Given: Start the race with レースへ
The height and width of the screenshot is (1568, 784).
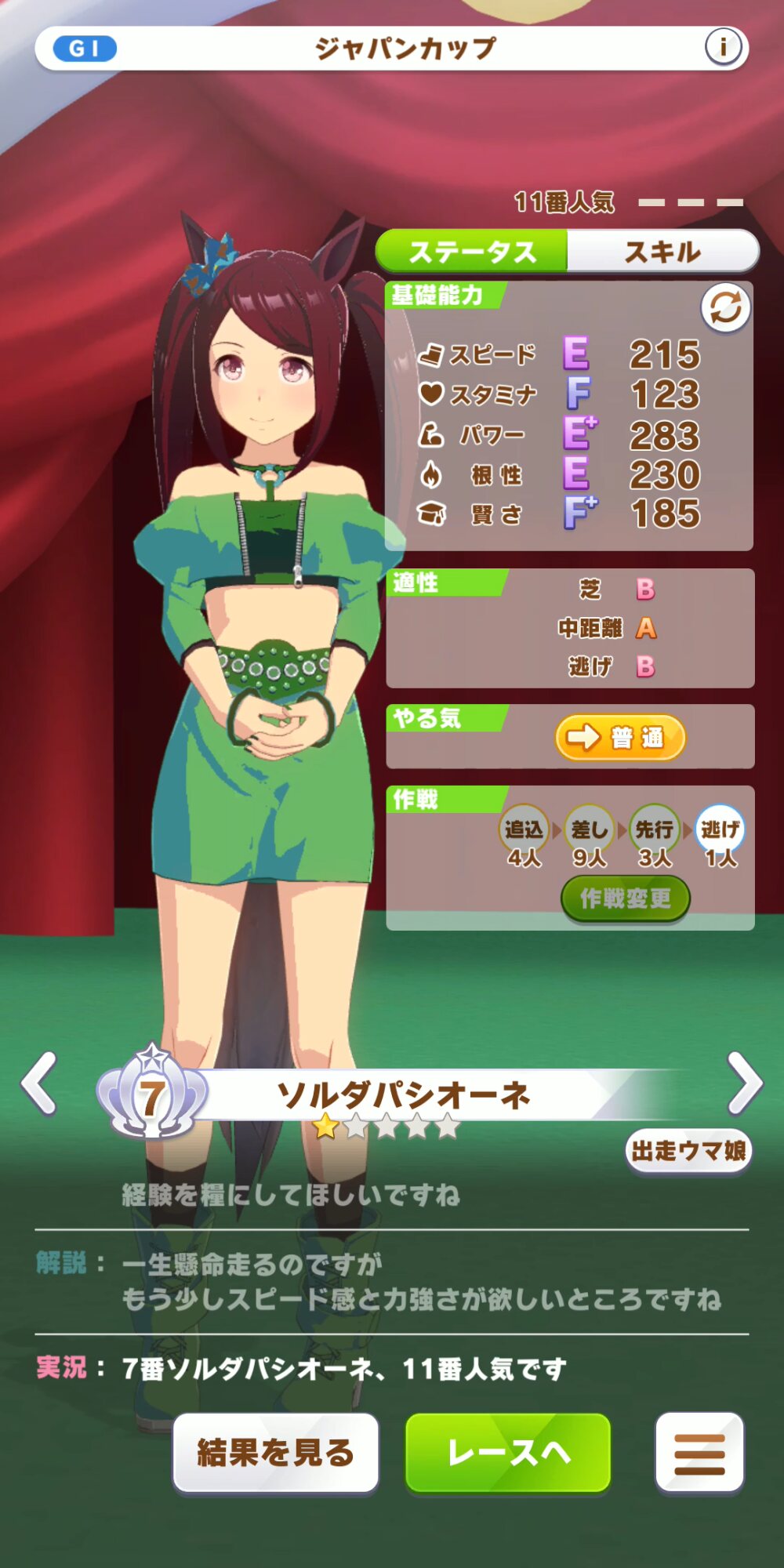Looking at the screenshot, I should [508, 1453].
